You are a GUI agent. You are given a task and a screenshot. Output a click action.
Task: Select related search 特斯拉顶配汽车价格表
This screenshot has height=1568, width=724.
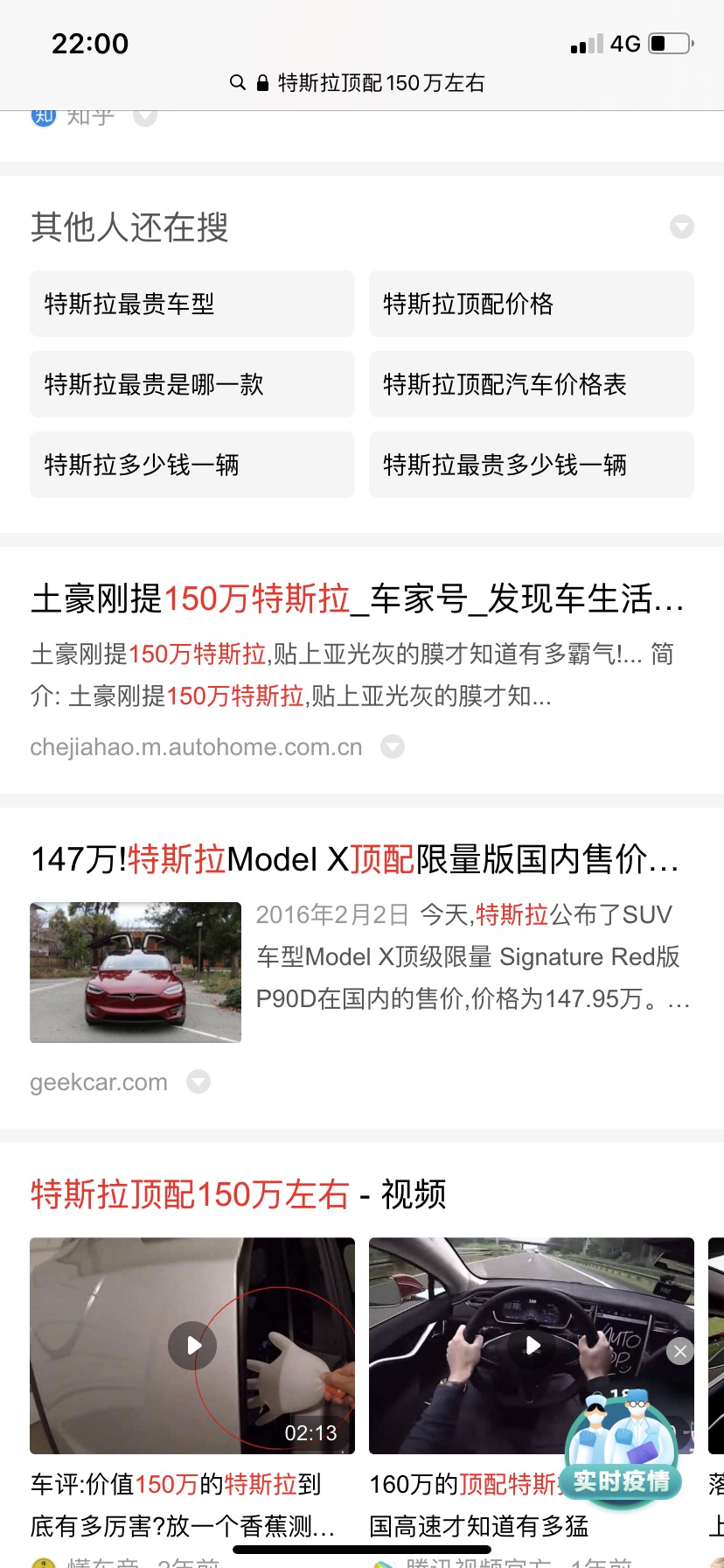coord(532,384)
